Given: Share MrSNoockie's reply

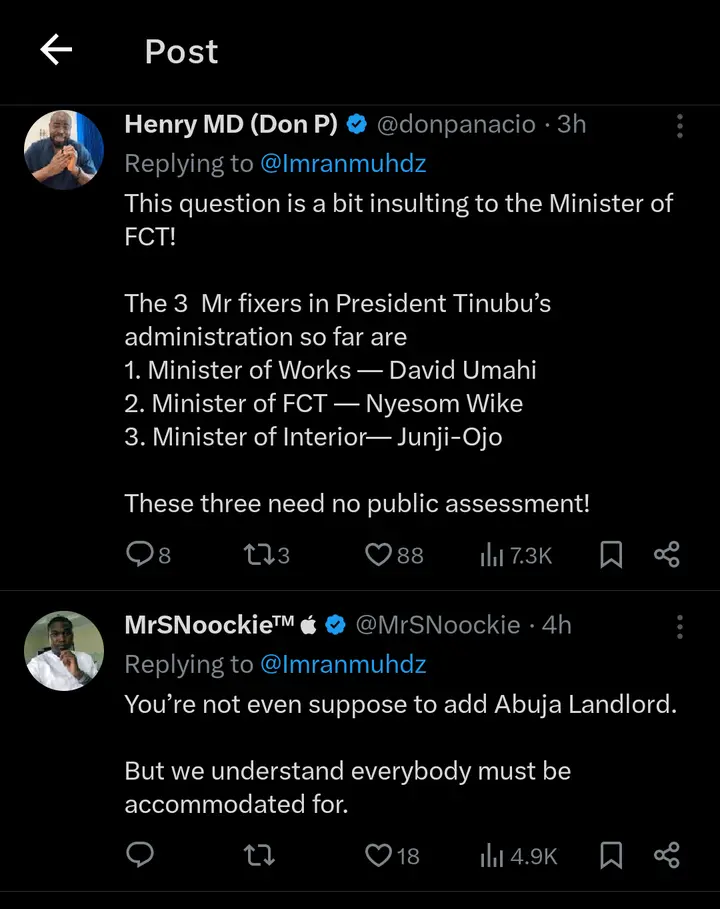Looking at the screenshot, I should pyautogui.click(x=667, y=856).
